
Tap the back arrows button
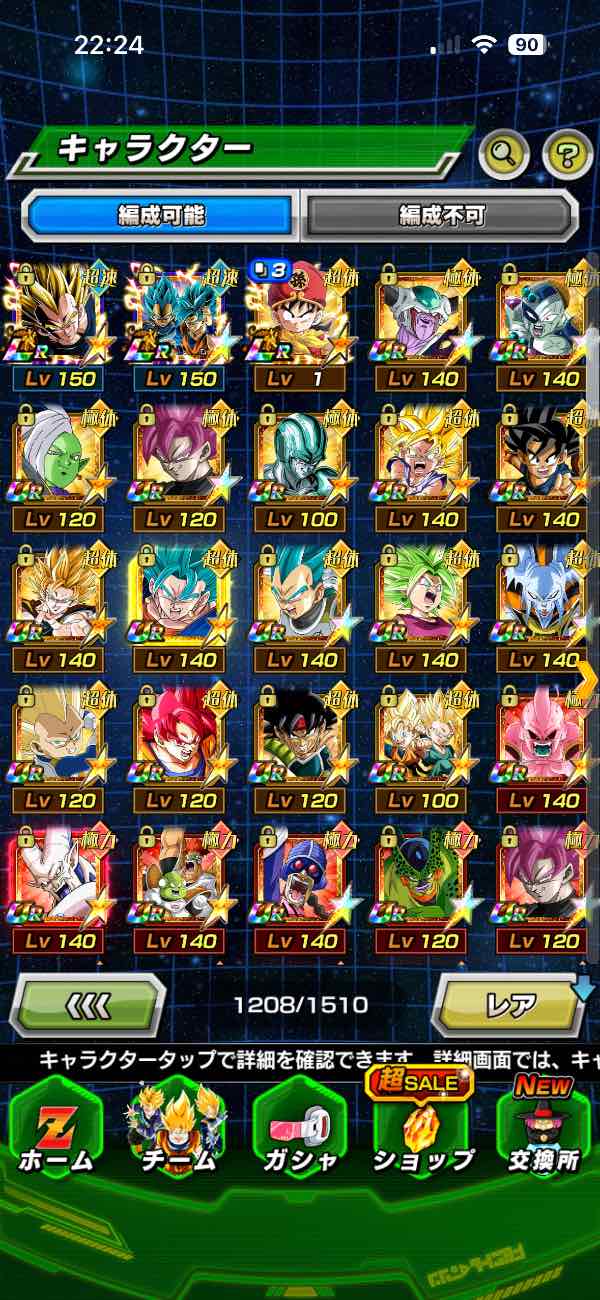[x=88, y=1004]
